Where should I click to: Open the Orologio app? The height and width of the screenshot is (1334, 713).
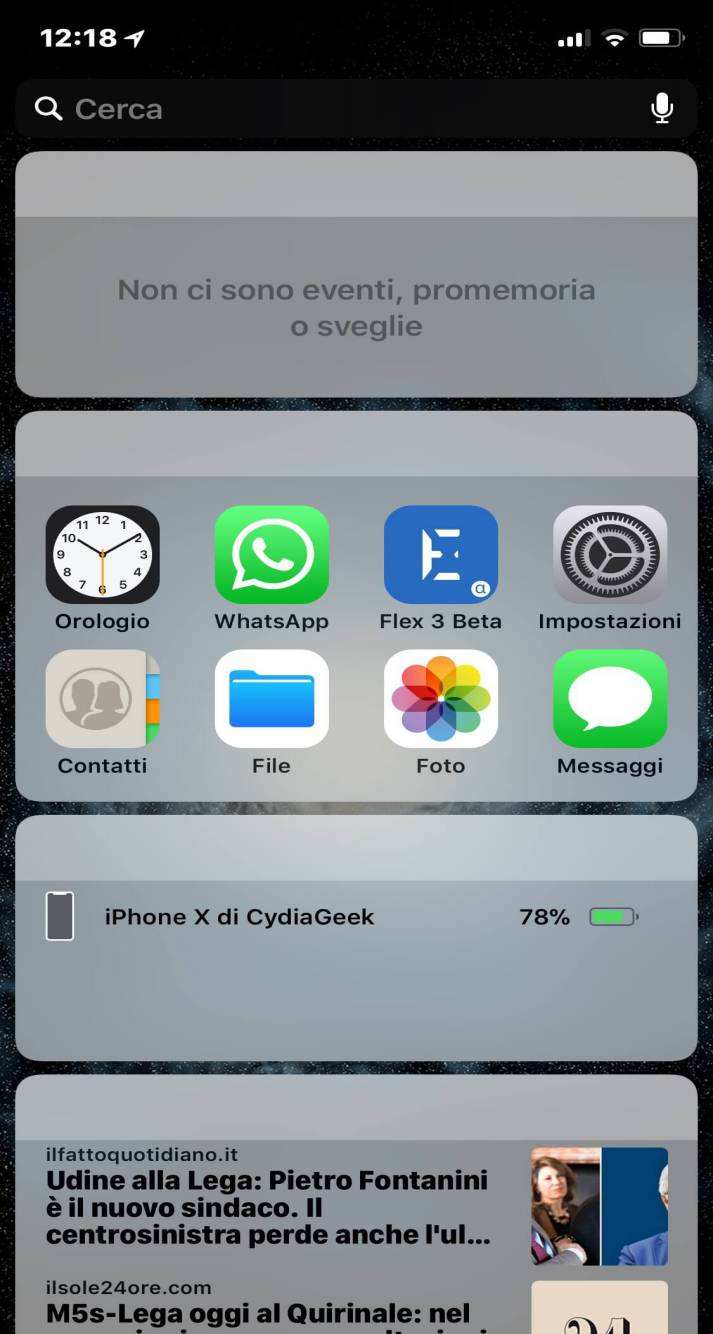click(102, 555)
